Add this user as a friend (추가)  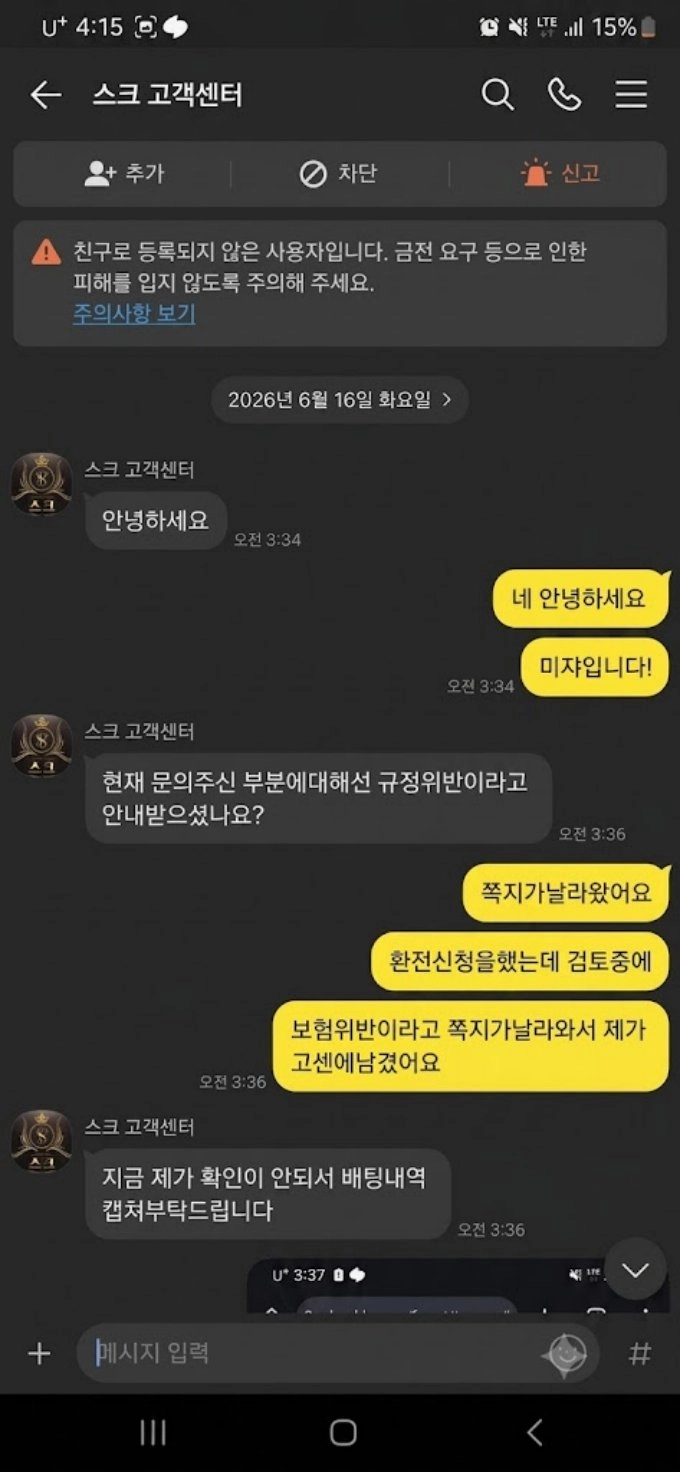pyautogui.click(x=124, y=174)
